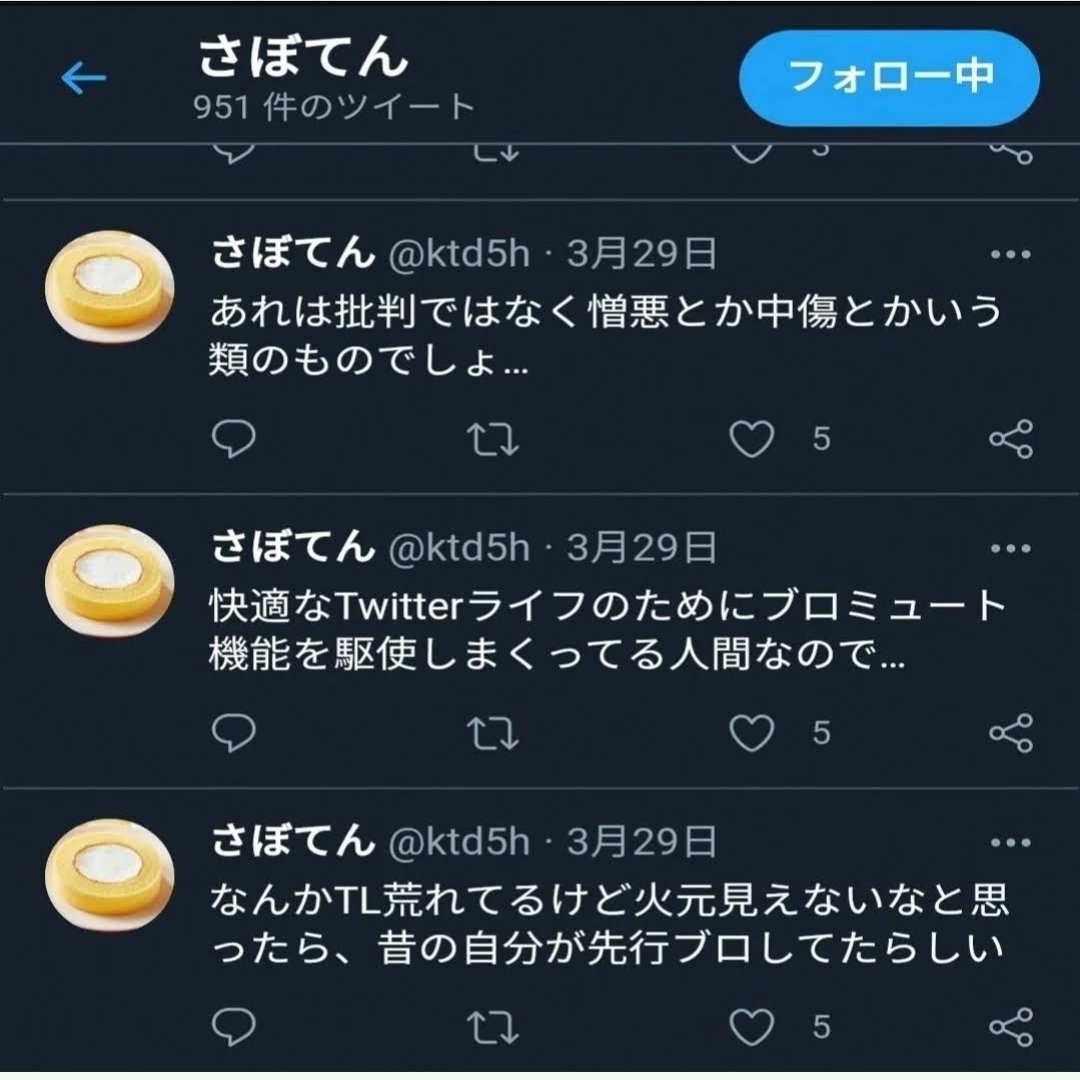View the なんかTL荒れてる tweet details
Screen dimensions: 1080x1080
[x=600, y=924]
